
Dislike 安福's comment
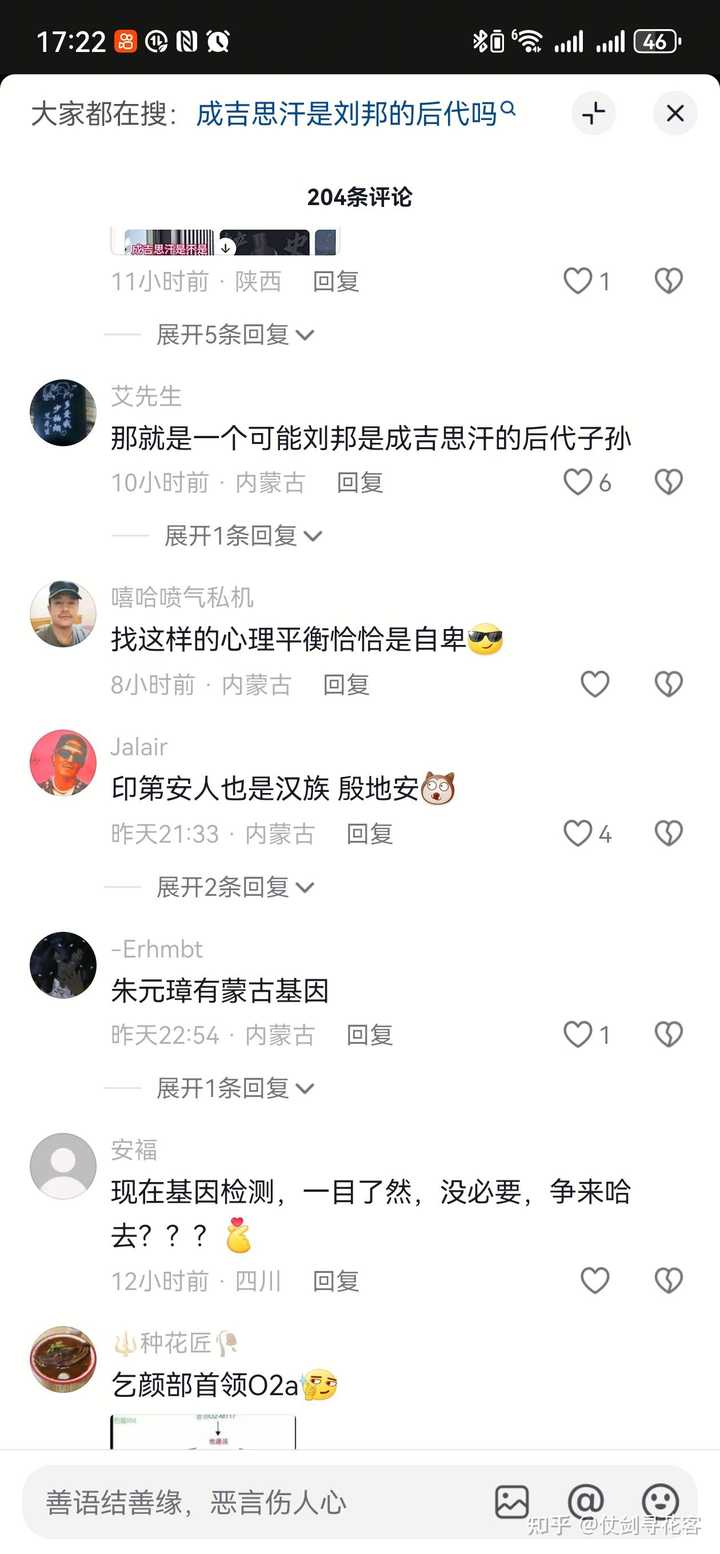[x=668, y=1280]
